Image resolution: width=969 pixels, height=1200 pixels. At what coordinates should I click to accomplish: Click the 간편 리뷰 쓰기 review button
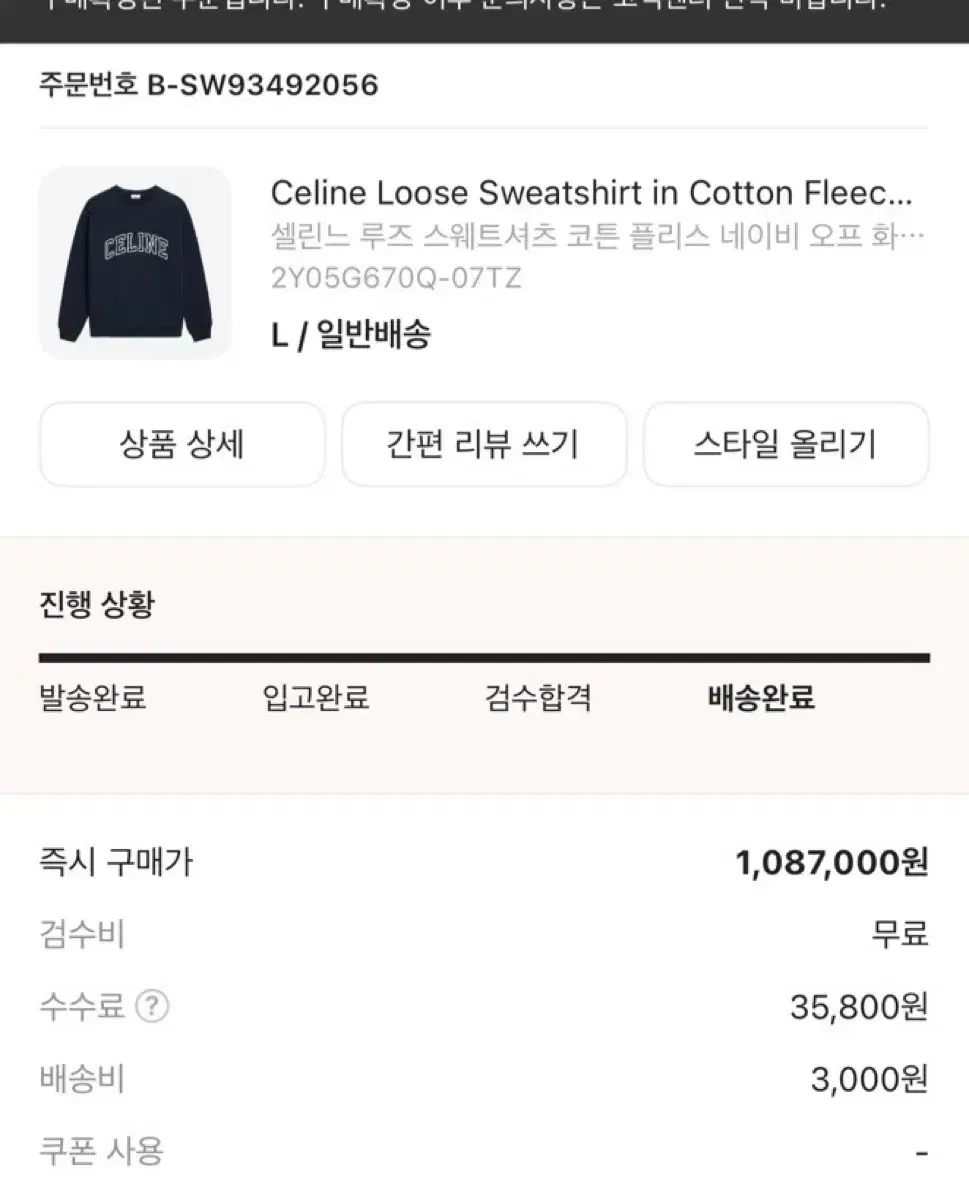click(x=484, y=444)
